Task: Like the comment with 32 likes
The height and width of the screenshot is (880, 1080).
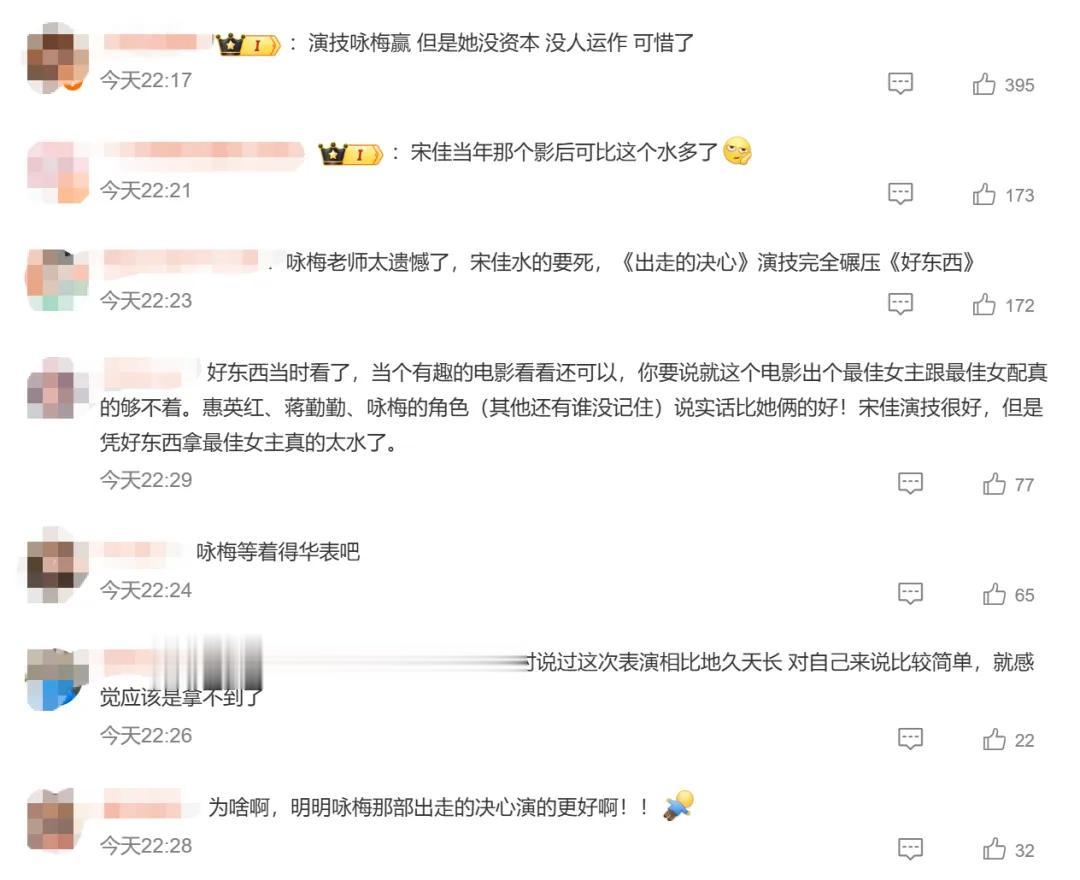Action: (994, 850)
